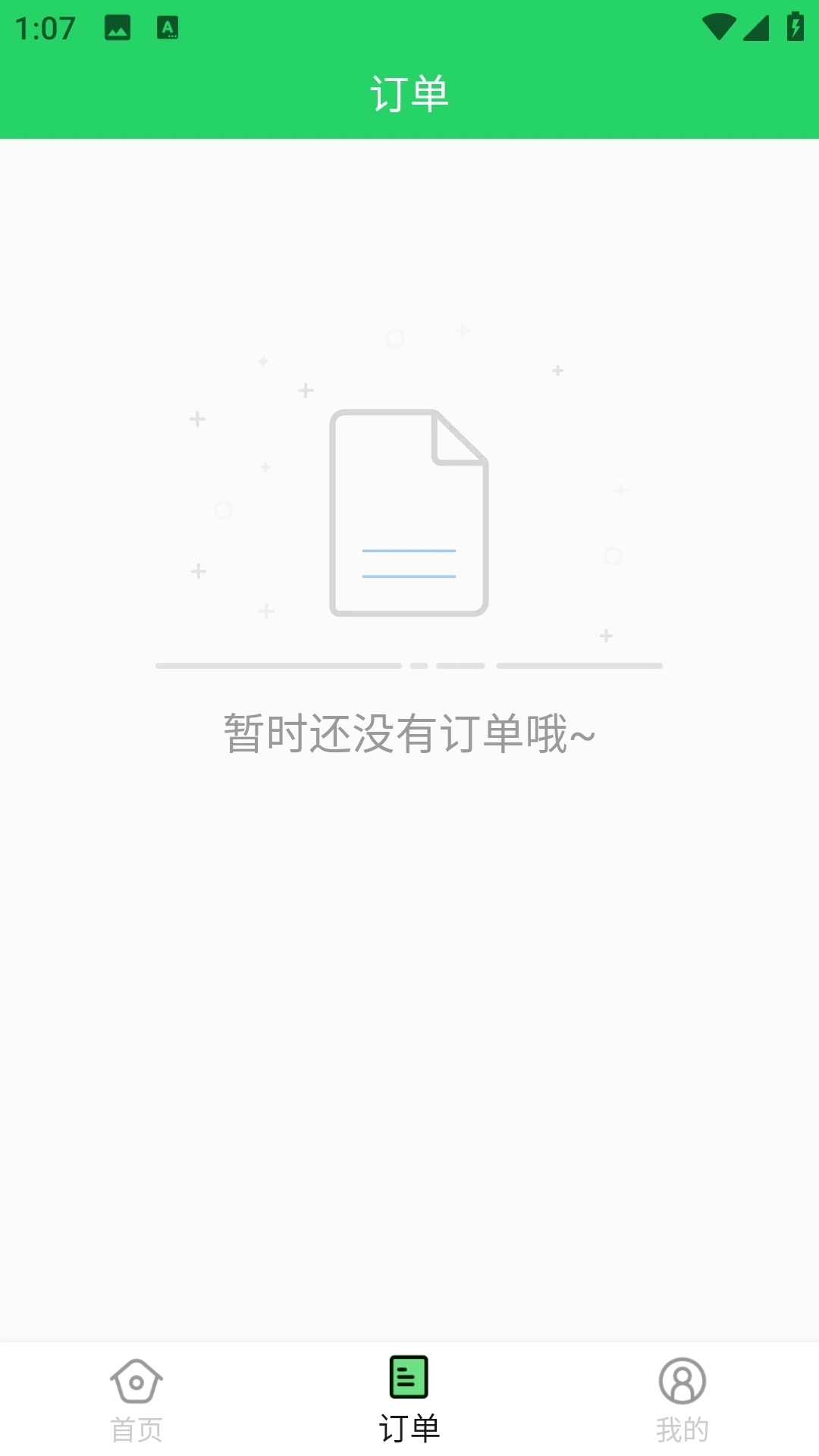Click the left dash segment under the document

coord(419,665)
